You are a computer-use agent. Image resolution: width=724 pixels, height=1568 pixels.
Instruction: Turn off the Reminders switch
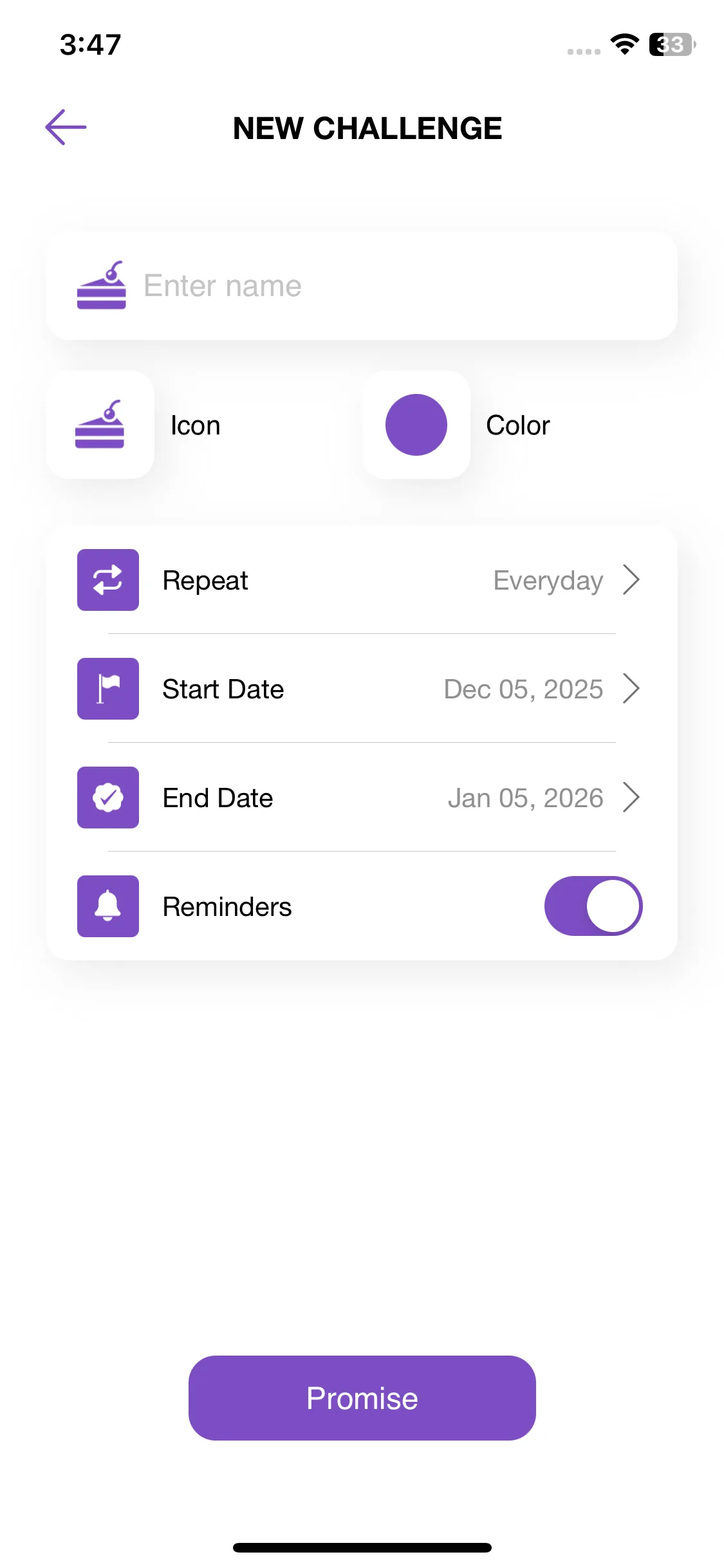pyautogui.click(x=593, y=906)
